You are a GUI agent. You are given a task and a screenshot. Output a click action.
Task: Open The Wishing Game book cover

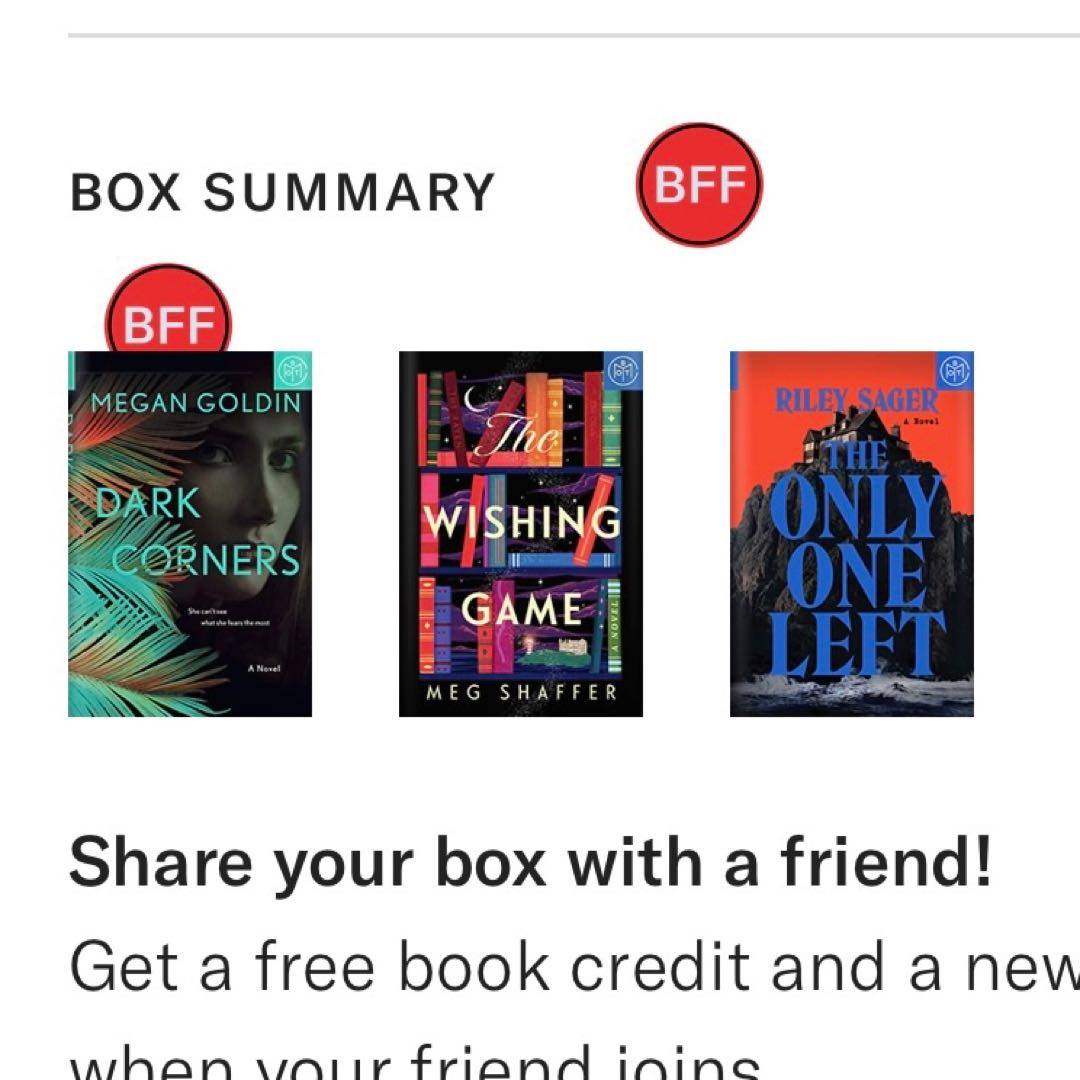tap(520, 534)
